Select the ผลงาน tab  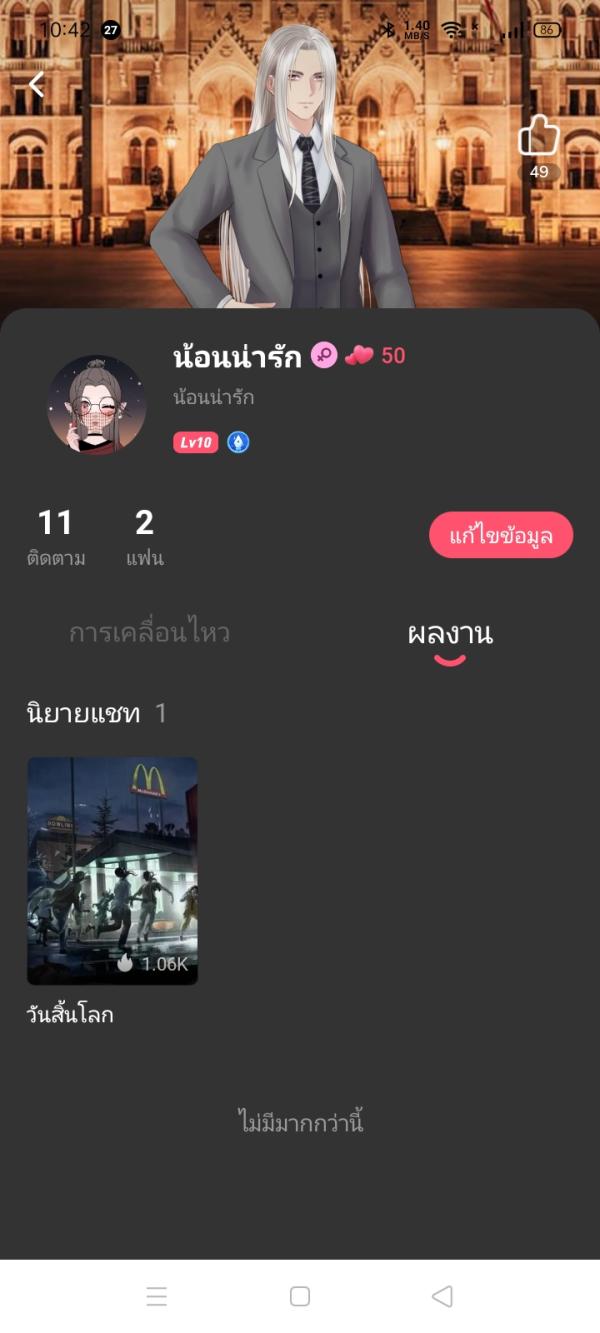(x=450, y=635)
